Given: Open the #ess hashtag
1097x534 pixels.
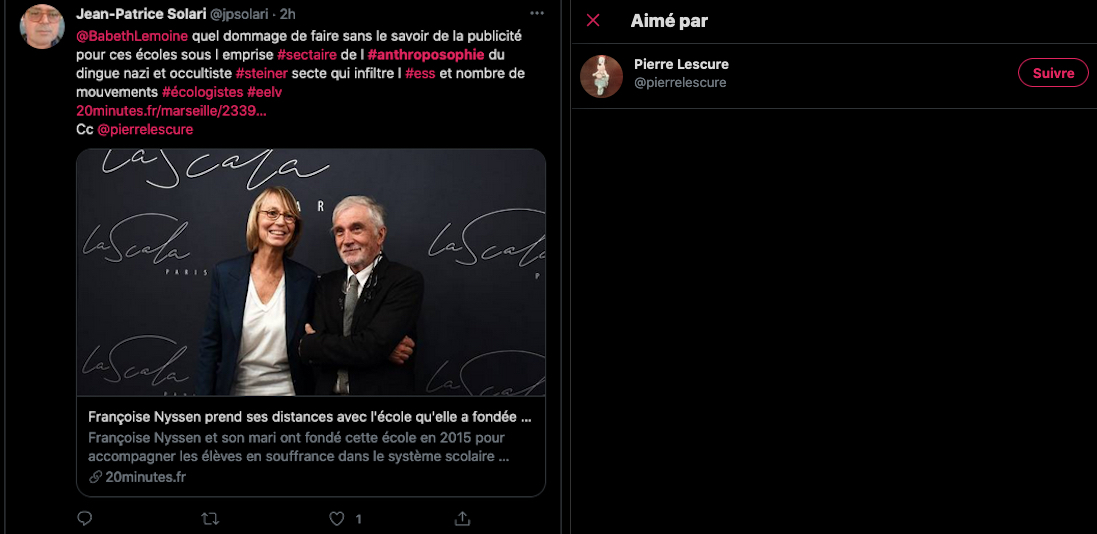Looking at the screenshot, I should coord(420,73).
